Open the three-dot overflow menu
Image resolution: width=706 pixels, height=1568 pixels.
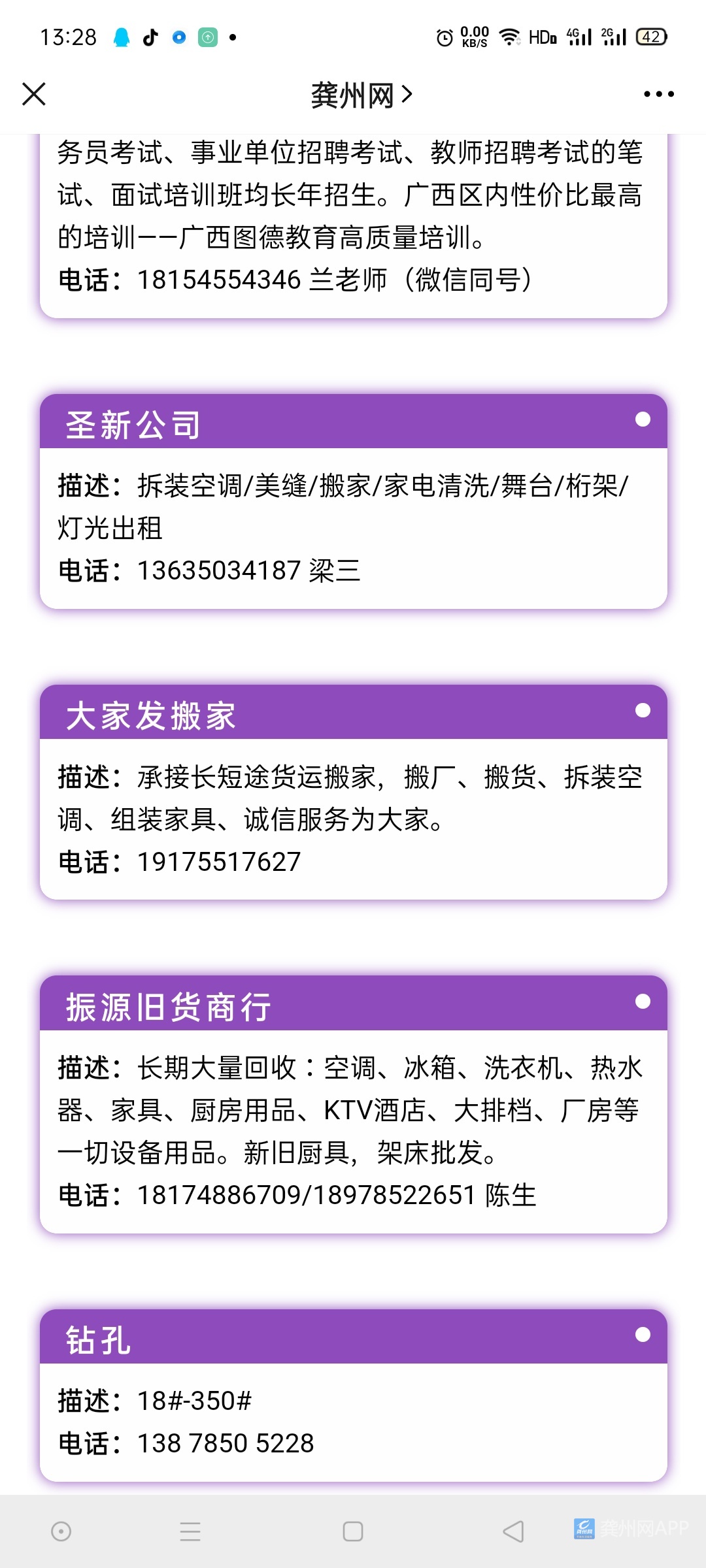point(658,95)
